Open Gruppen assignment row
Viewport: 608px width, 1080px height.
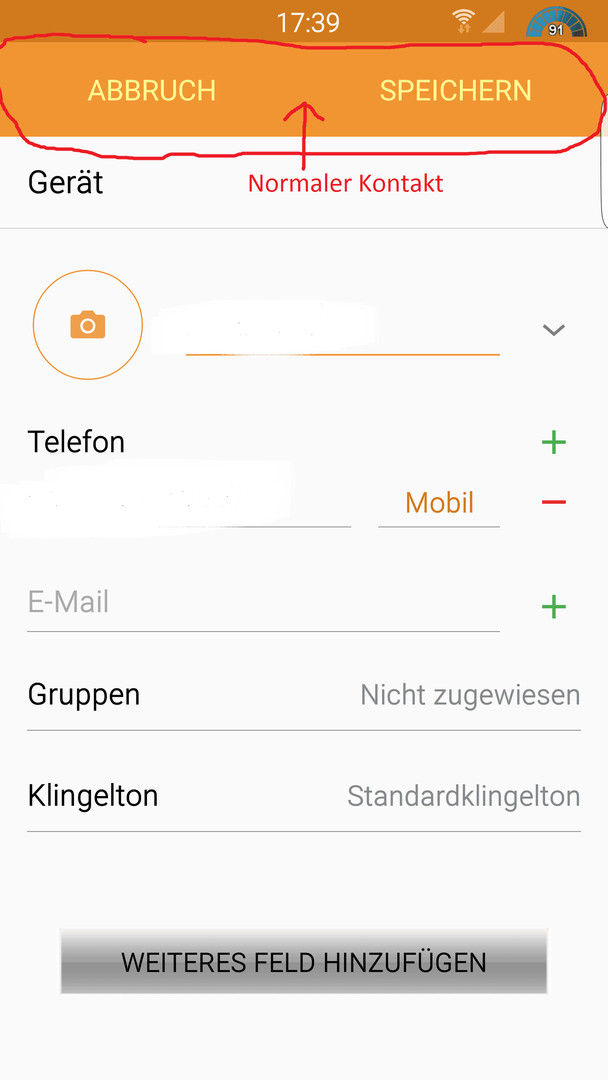coord(304,696)
